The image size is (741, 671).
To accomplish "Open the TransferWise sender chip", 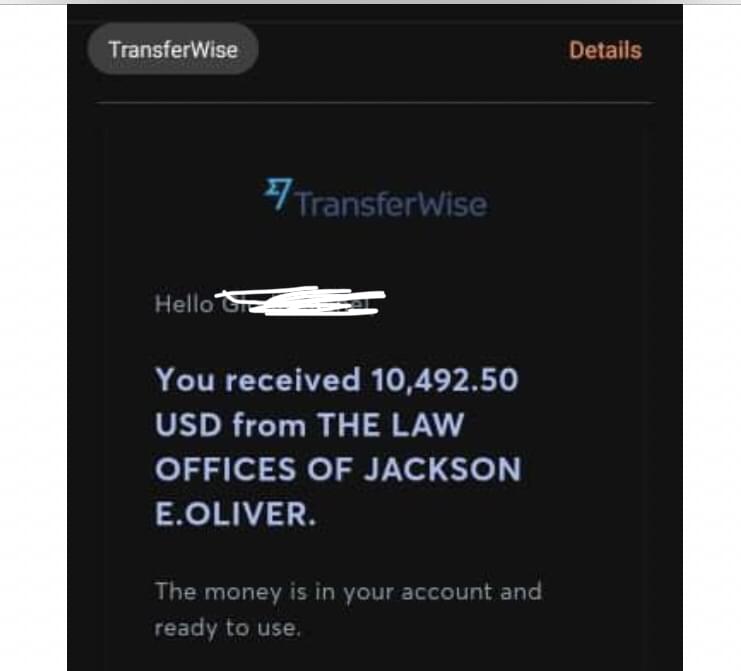I will pos(173,50).
